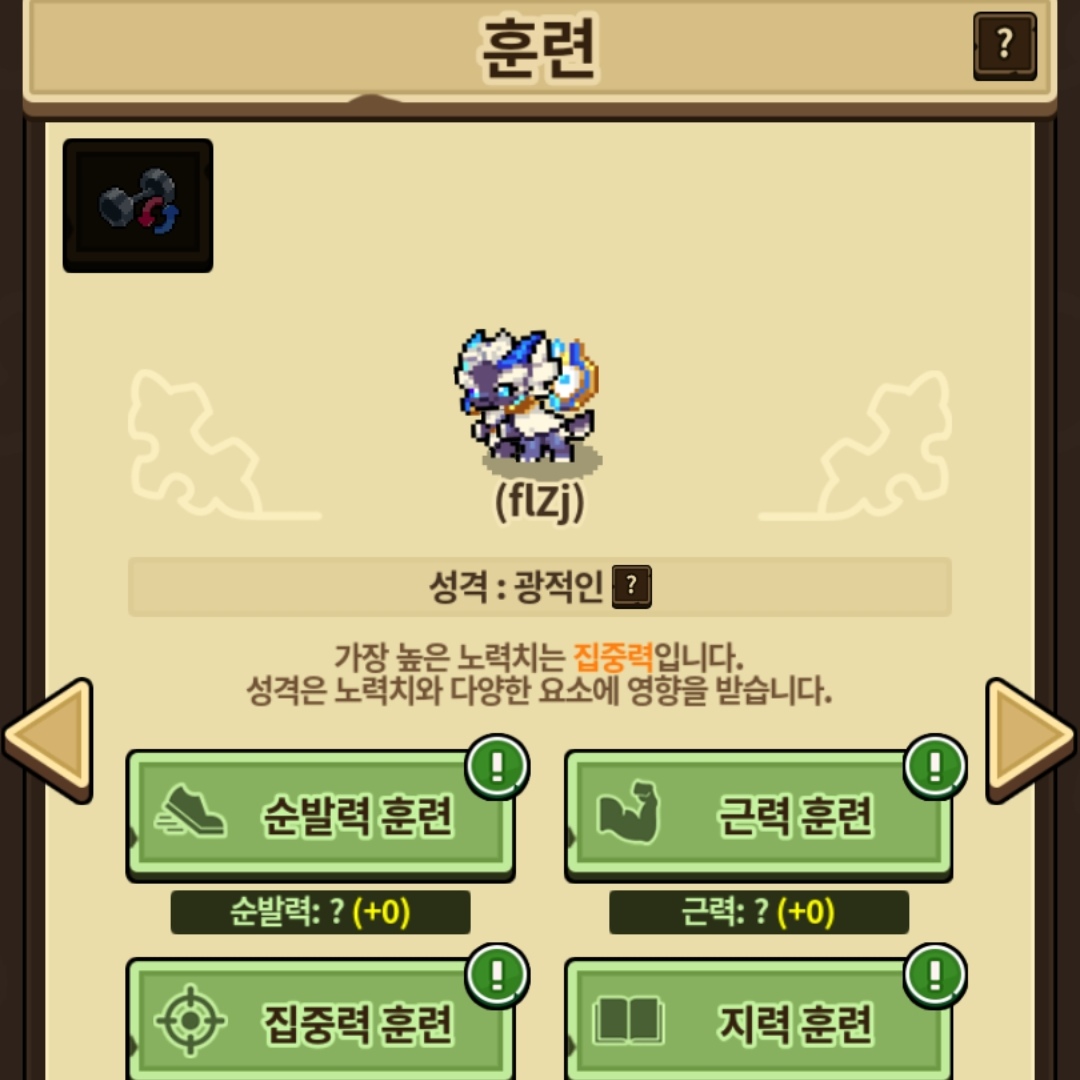Viewport: 1080px width, 1080px height.
Task: Go to the next character with right arrow
Action: click(x=1030, y=740)
